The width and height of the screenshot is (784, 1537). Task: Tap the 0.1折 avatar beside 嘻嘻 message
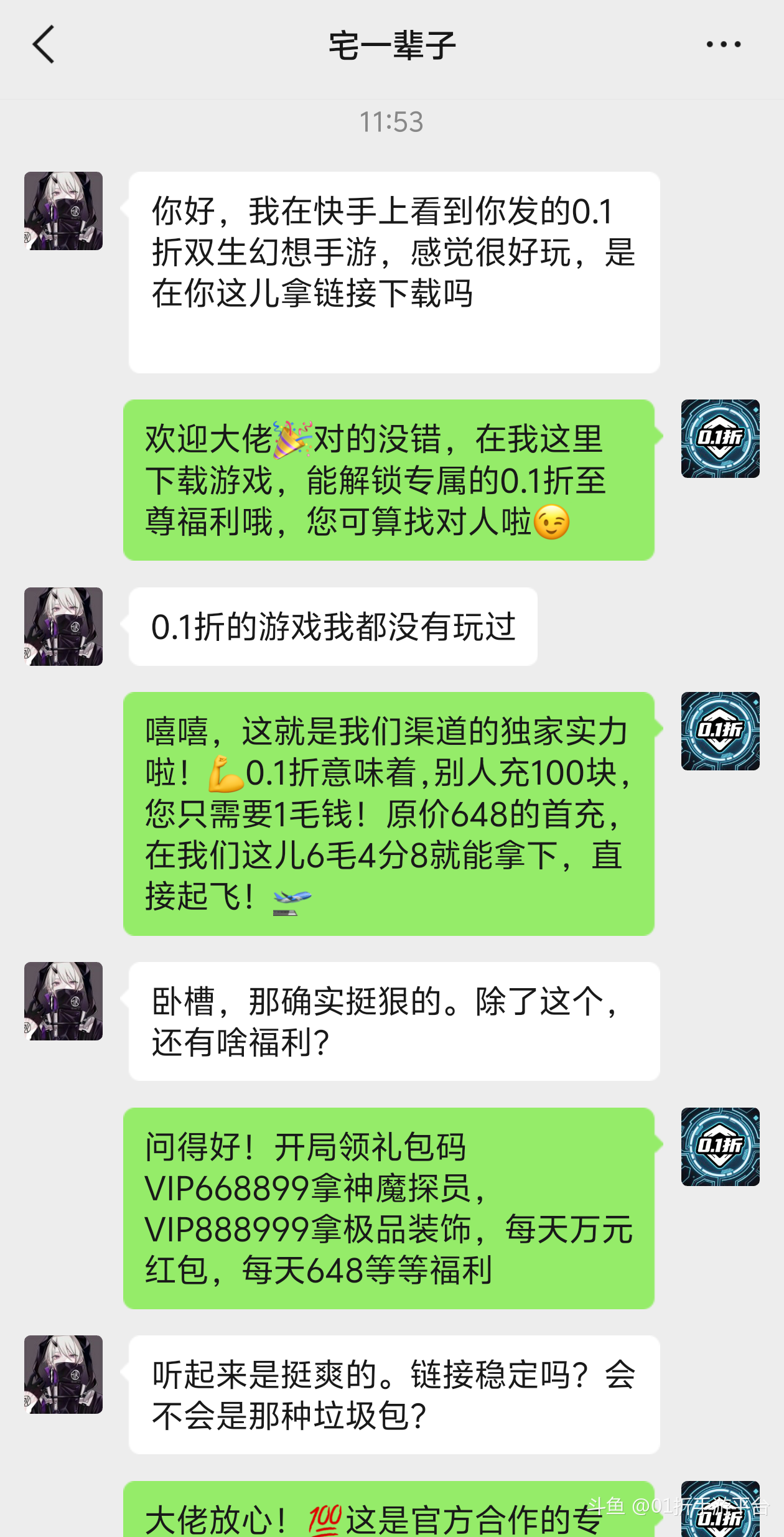[x=721, y=731]
